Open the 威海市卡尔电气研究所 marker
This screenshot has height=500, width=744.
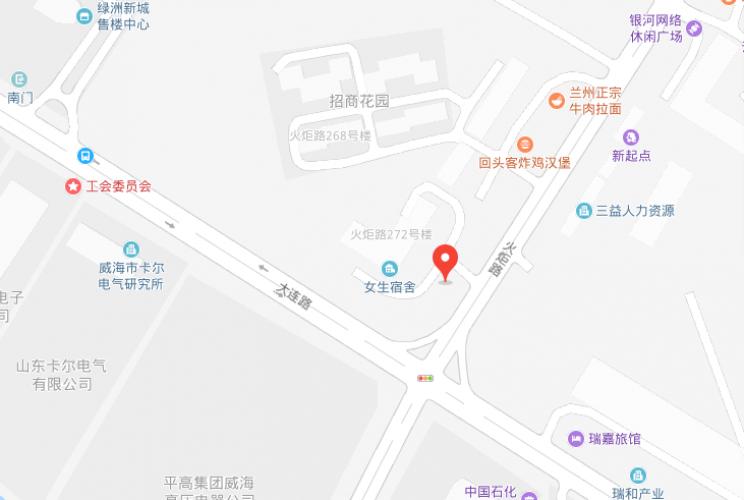tap(131, 249)
